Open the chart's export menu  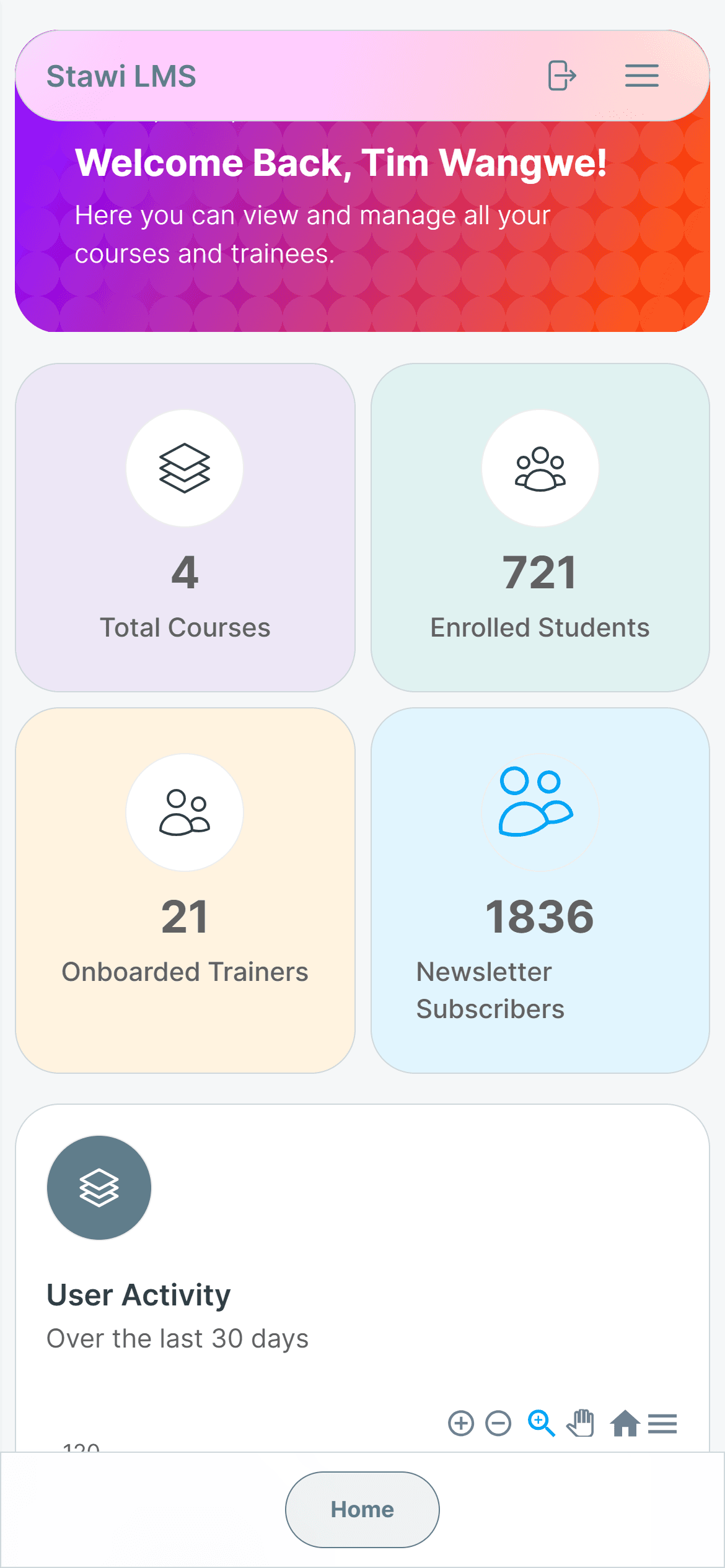[662, 1423]
